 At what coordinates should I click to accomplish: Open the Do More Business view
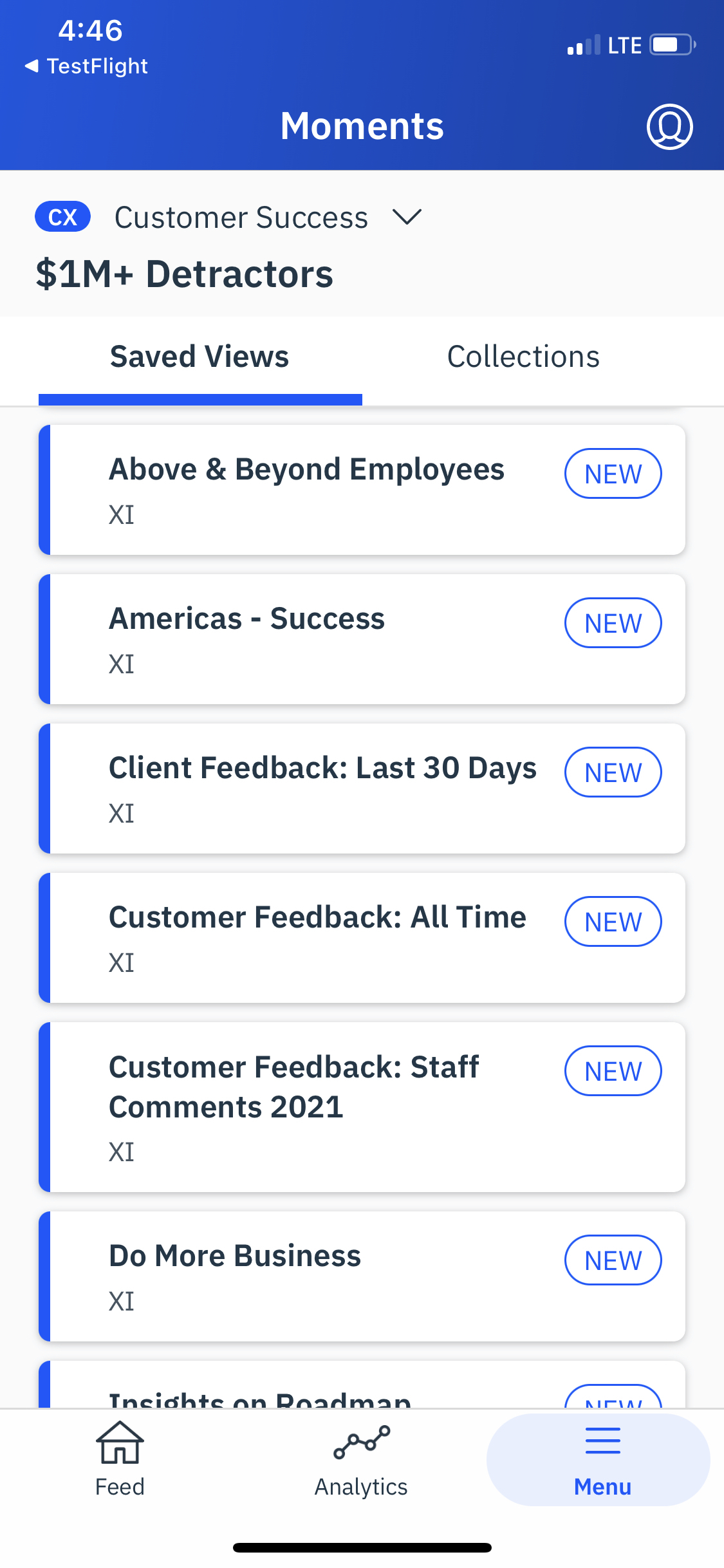362,1276
